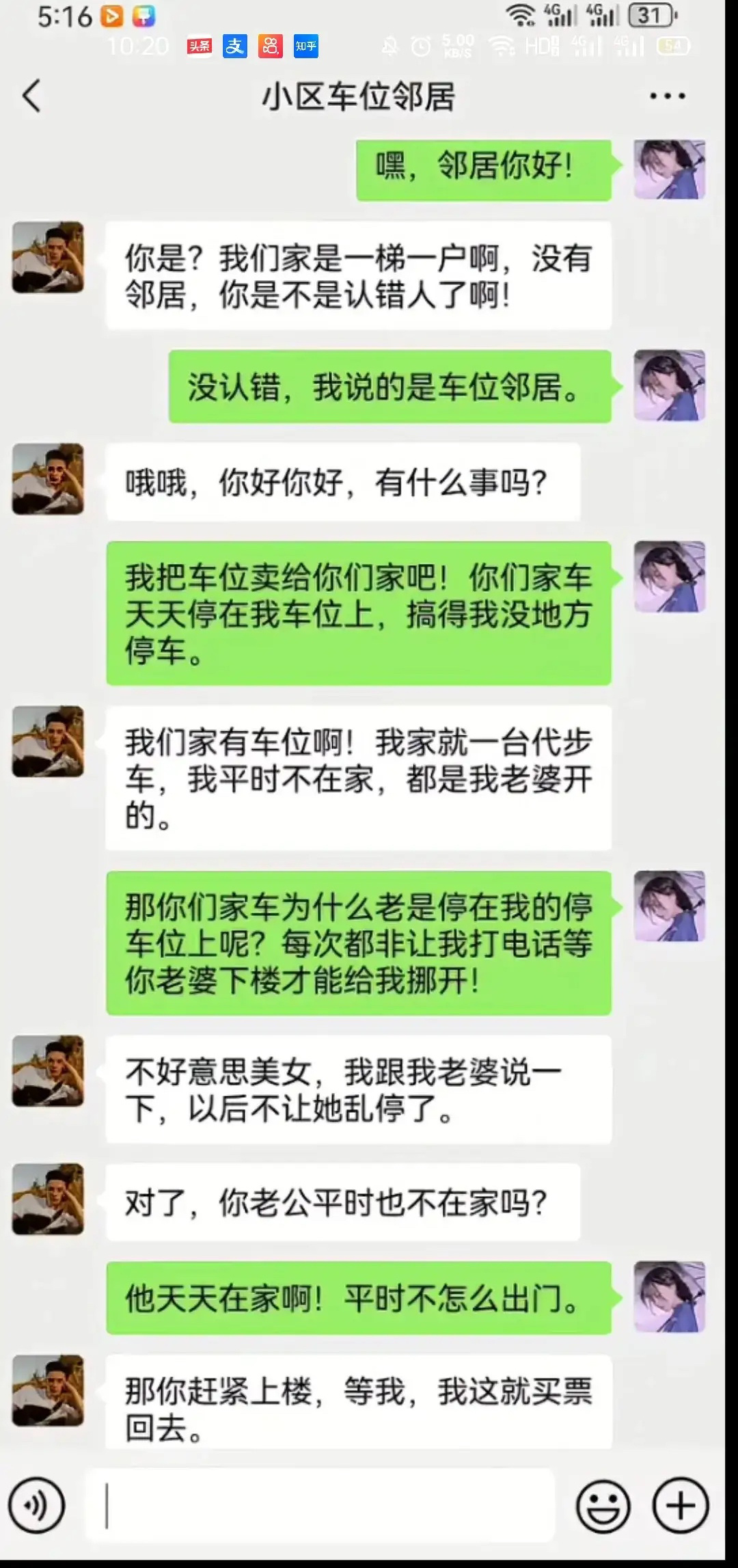738x1568 pixels.
Task: Tap Toutiao icon in notification bar
Action: click(199, 46)
